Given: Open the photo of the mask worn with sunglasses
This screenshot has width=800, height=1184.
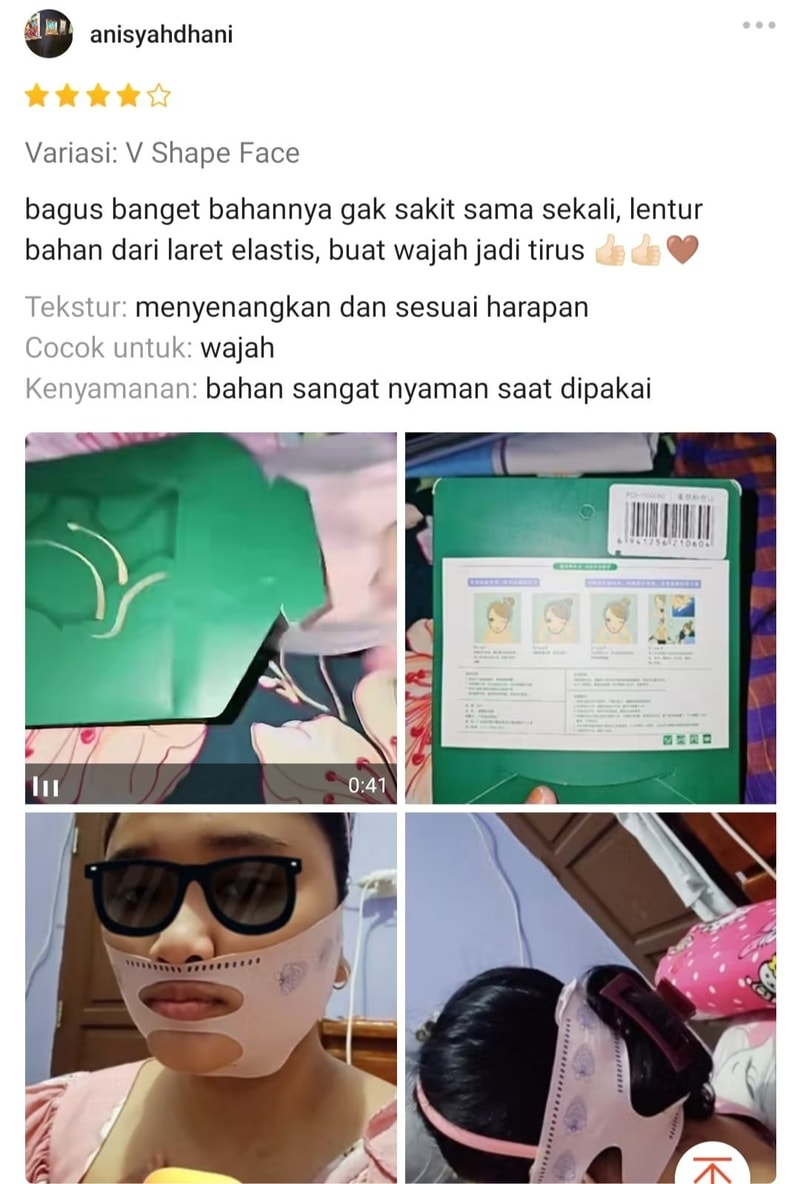Looking at the screenshot, I should pyautogui.click(x=211, y=997).
